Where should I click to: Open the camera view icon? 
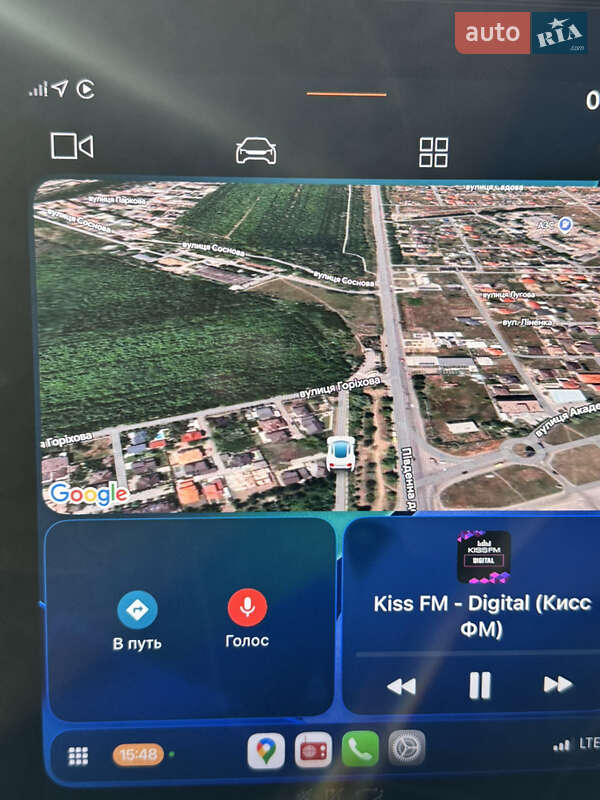[71, 147]
